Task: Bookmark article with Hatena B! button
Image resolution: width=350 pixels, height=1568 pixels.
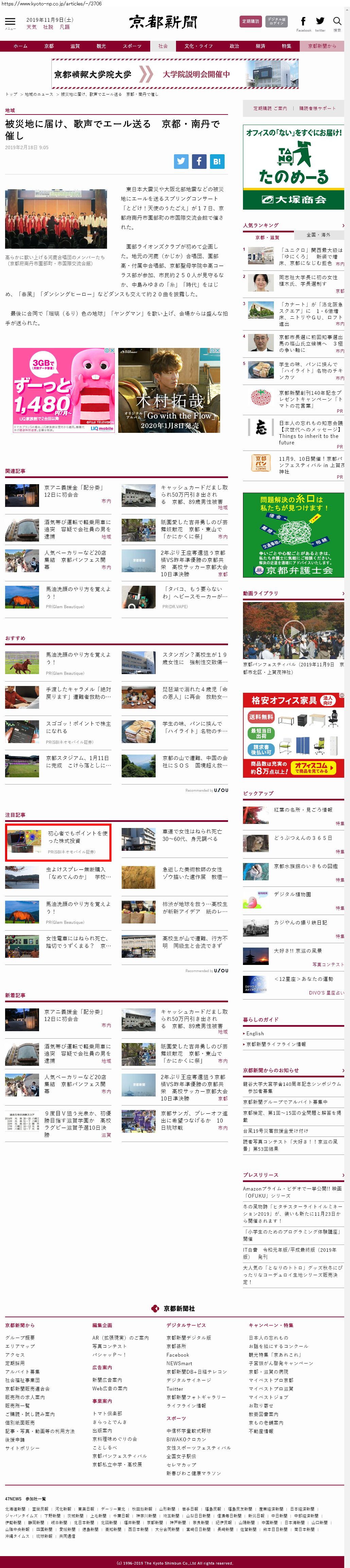Action: 217,161
